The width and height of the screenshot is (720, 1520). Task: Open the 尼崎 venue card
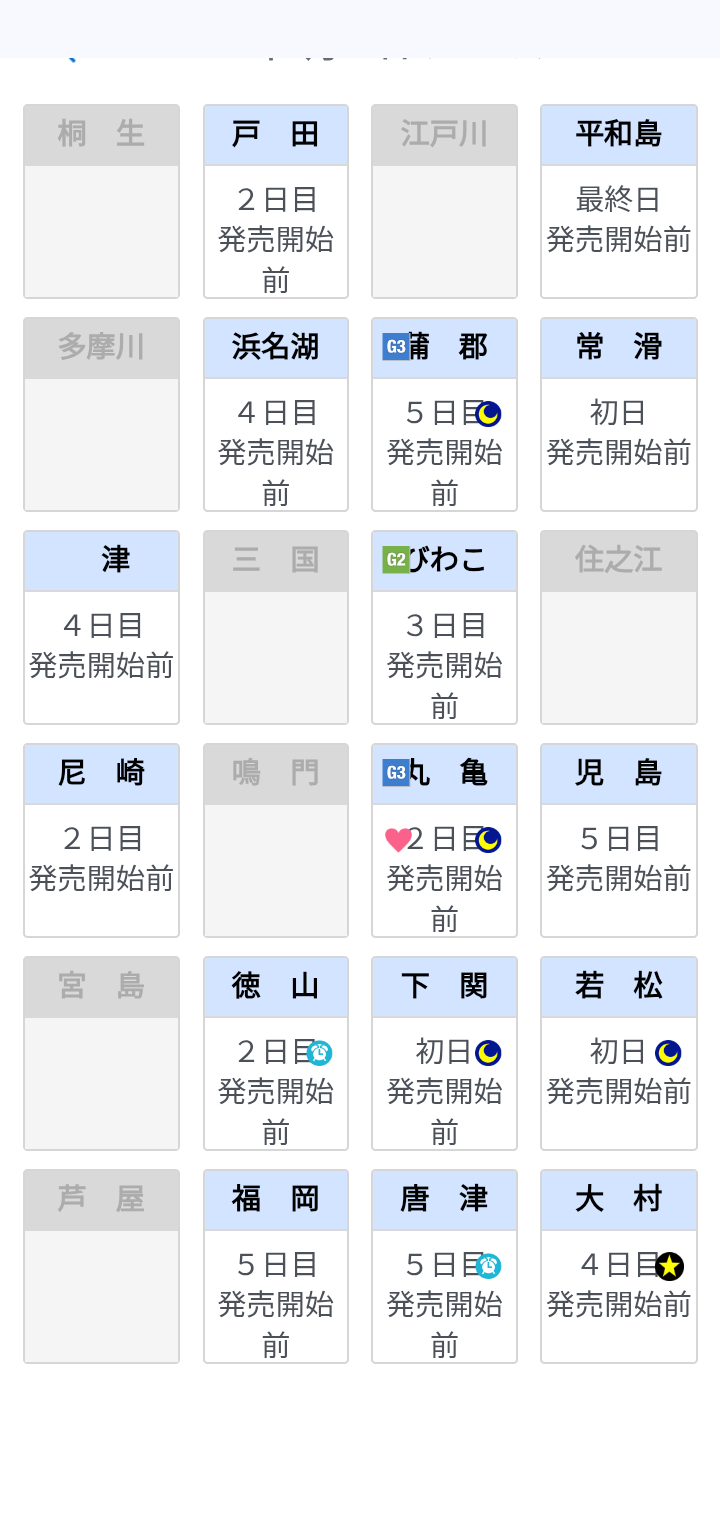pyautogui.click(x=101, y=840)
